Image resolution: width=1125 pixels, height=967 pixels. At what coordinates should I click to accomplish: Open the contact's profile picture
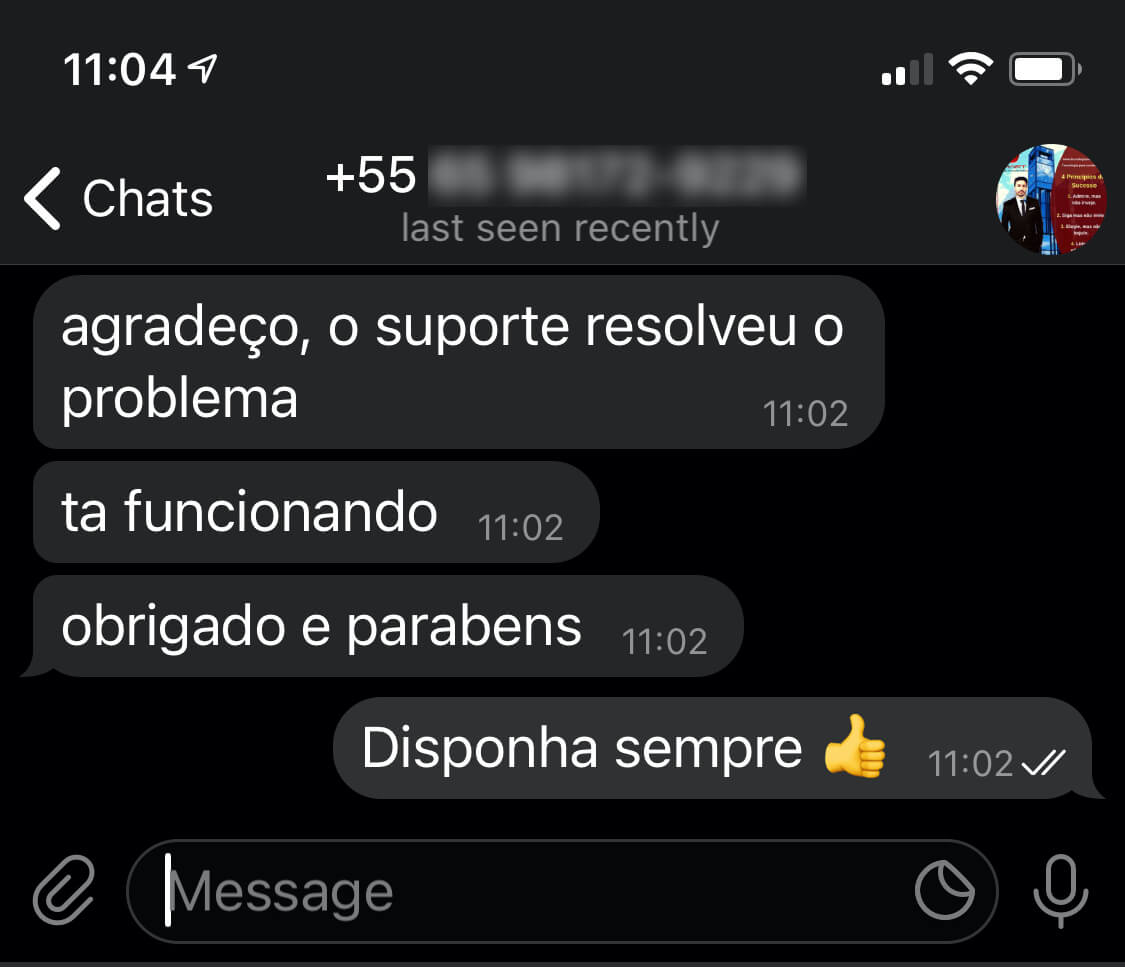point(1051,199)
